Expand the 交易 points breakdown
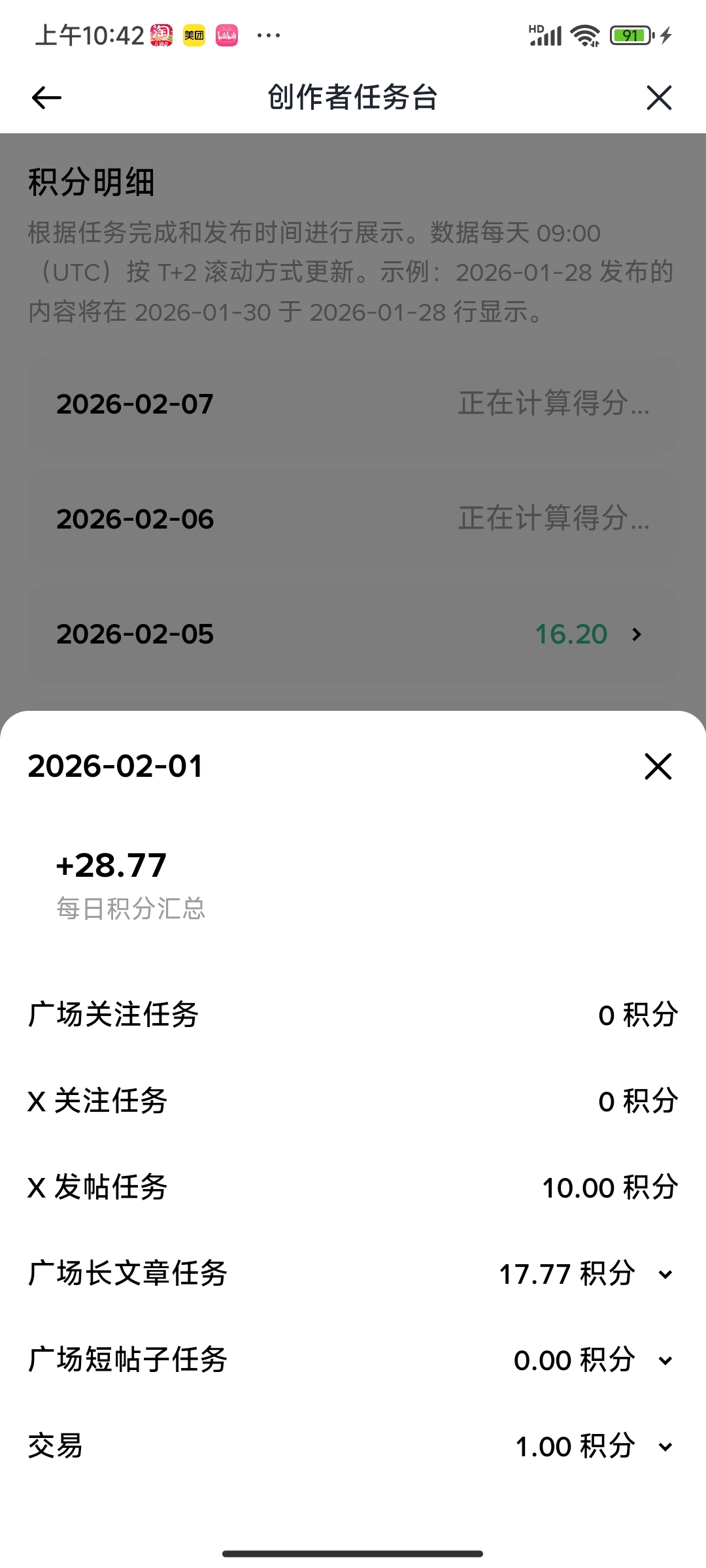This screenshot has width=706, height=1568. tap(665, 1447)
